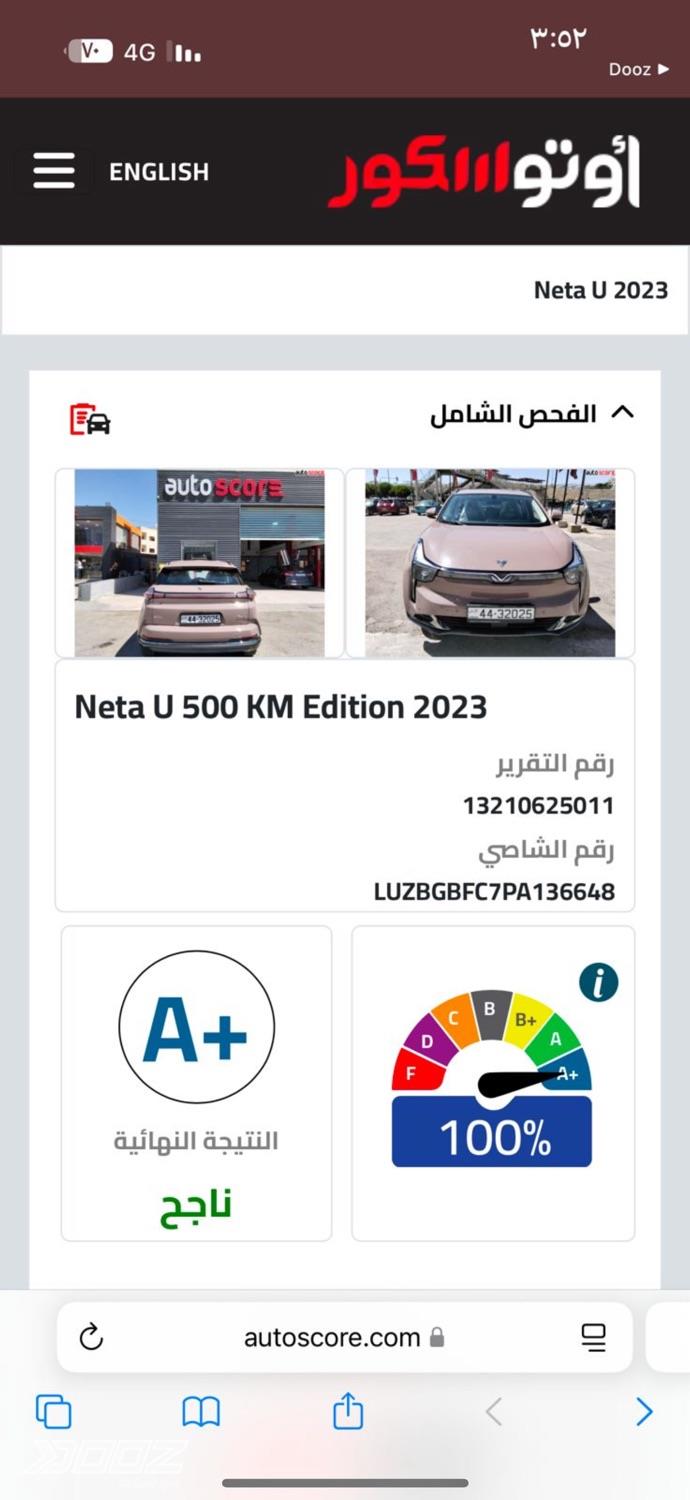The image size is (690, 1500).
Task: Open the front photo of the Neta U
Action: (x=490, y=563)
